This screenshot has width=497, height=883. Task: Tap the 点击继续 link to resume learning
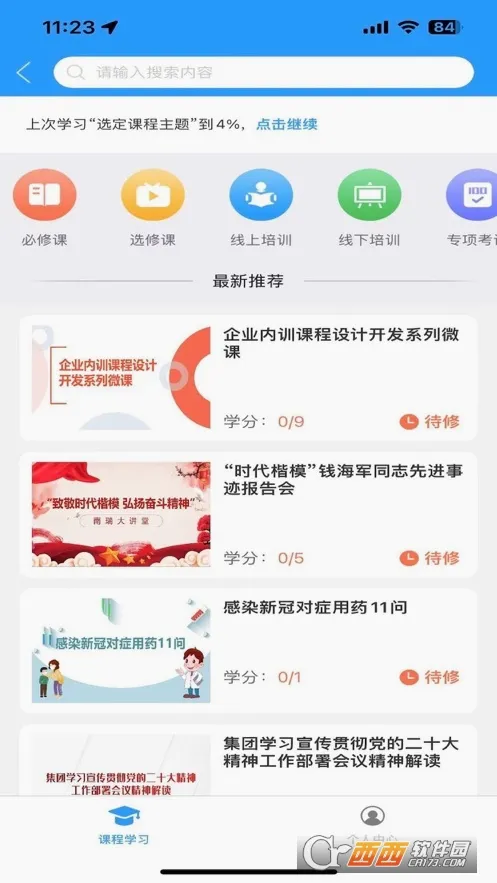(x=287, y=124)
